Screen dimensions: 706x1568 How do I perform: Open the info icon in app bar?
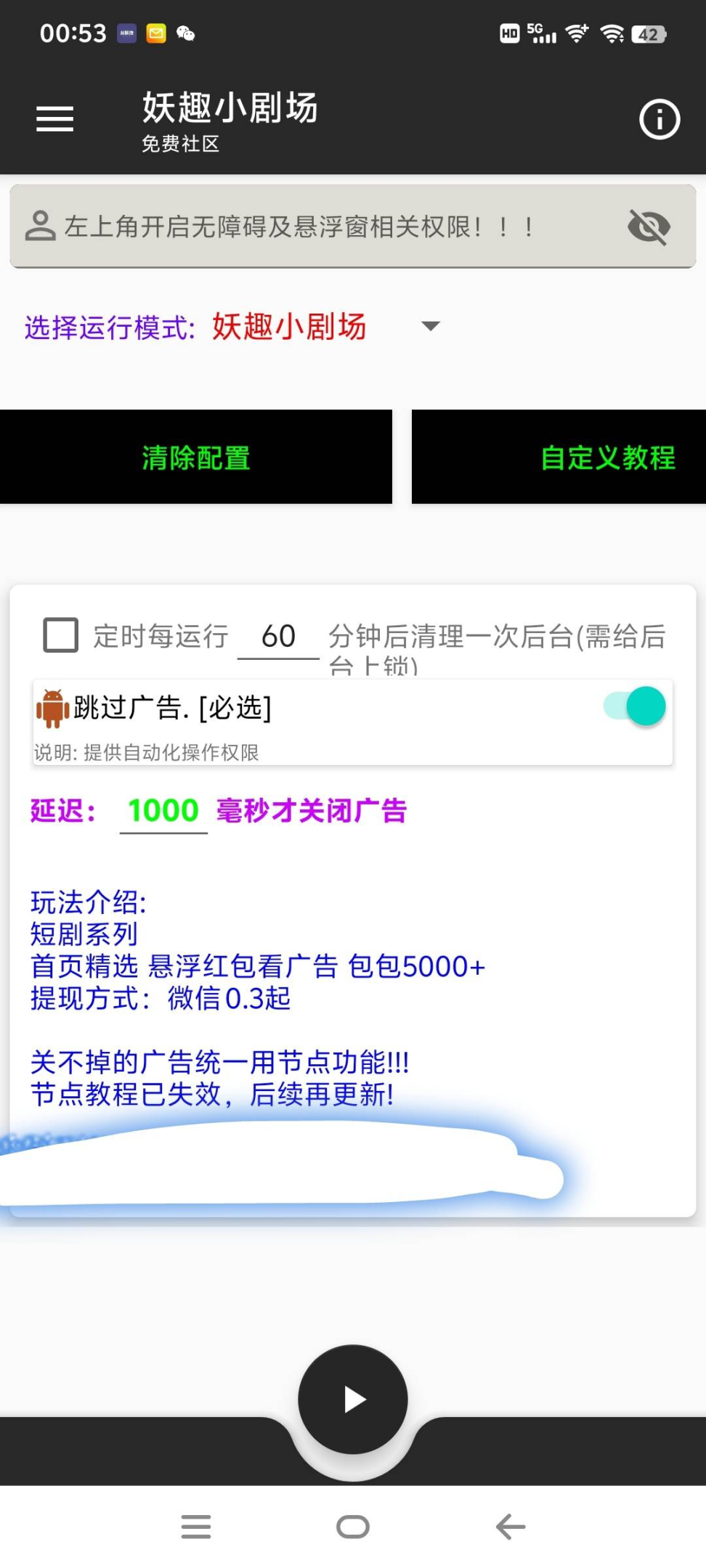pyautogui.click(x=659, y=119)
